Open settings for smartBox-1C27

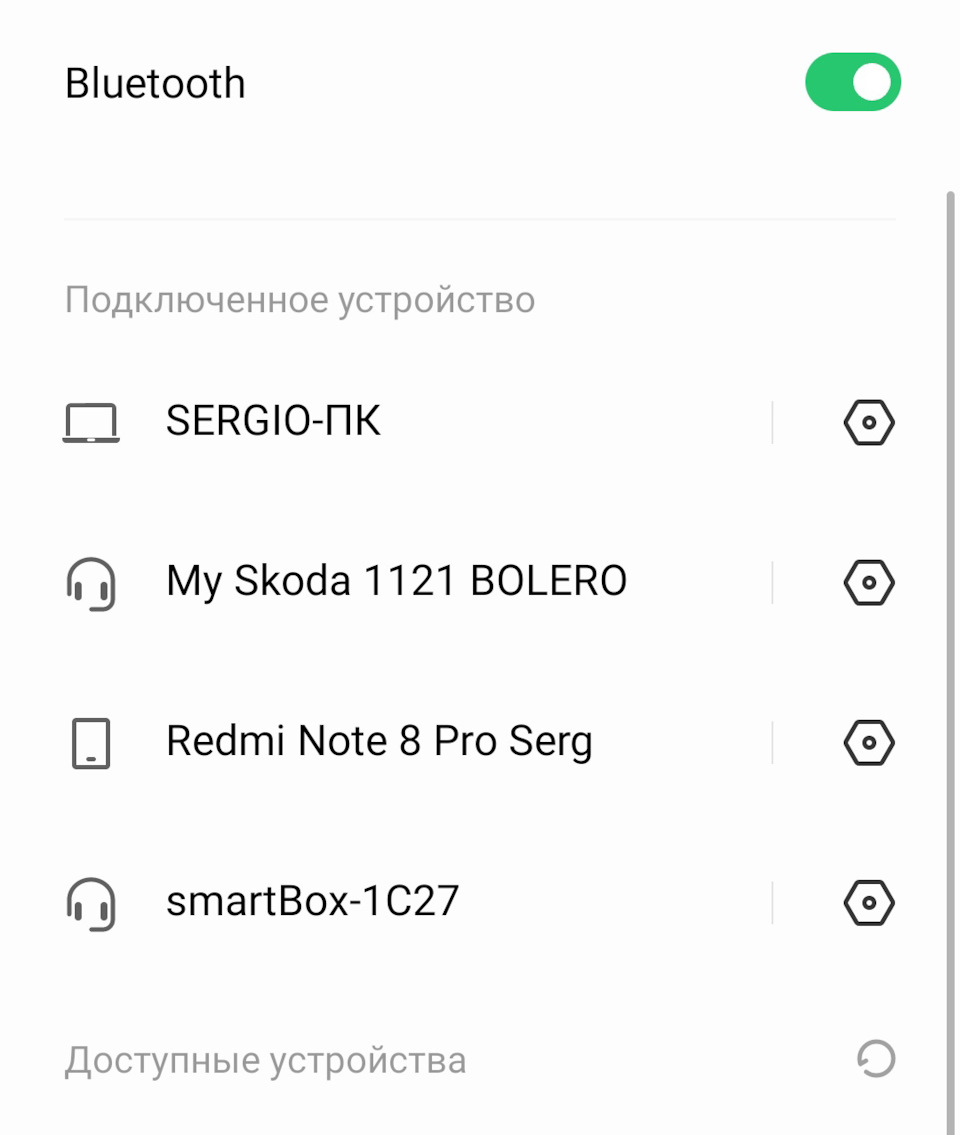pyautogui.click(x=868, y=903)
